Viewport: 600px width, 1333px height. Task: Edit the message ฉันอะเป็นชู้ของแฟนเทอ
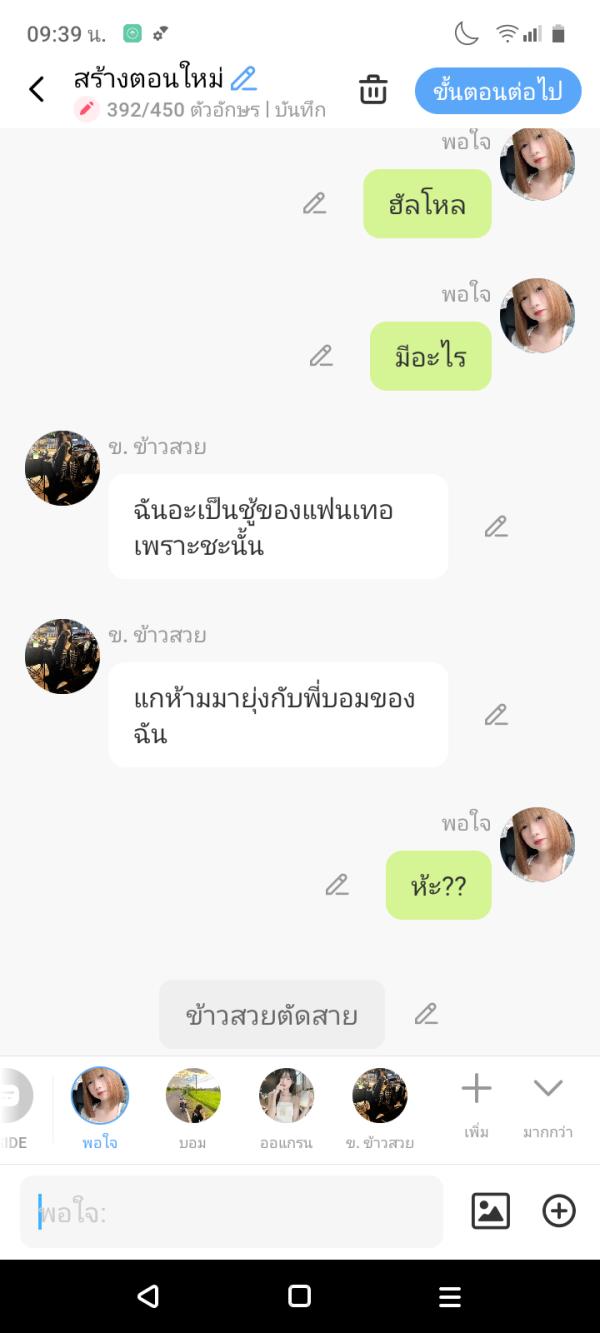pyautogui.click(x=496, y=527)
